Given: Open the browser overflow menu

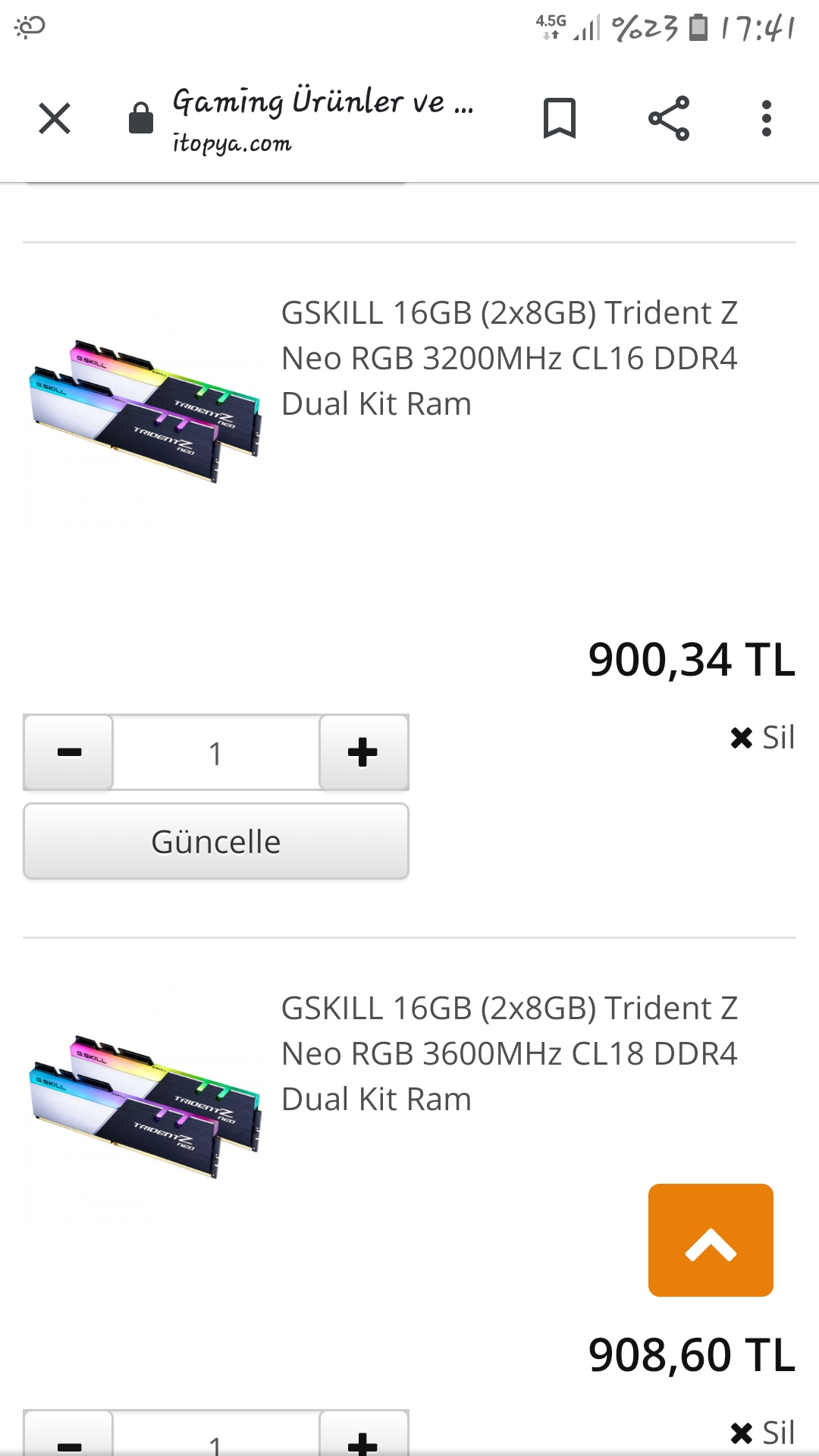Looking at the screenshot, I should pos(767,119).
